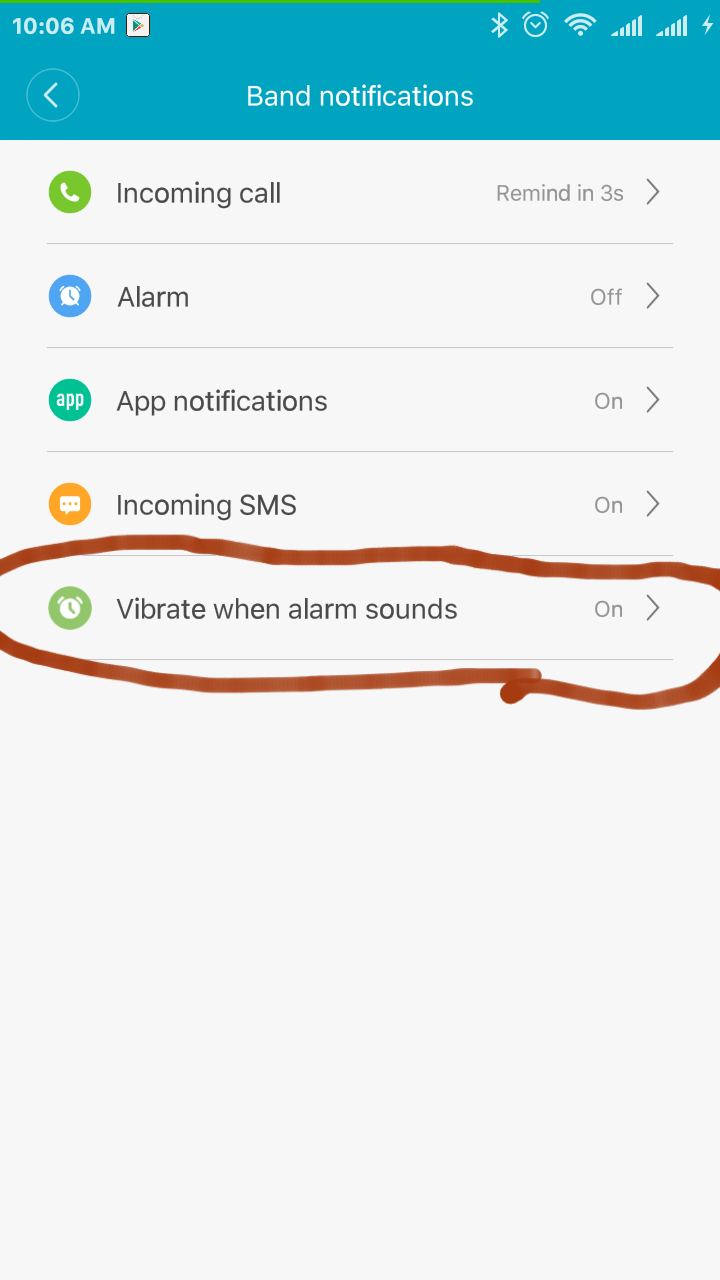Open Incoming call notification settings
This screenshot has height=1280, width=720.
tap(360, 192)
